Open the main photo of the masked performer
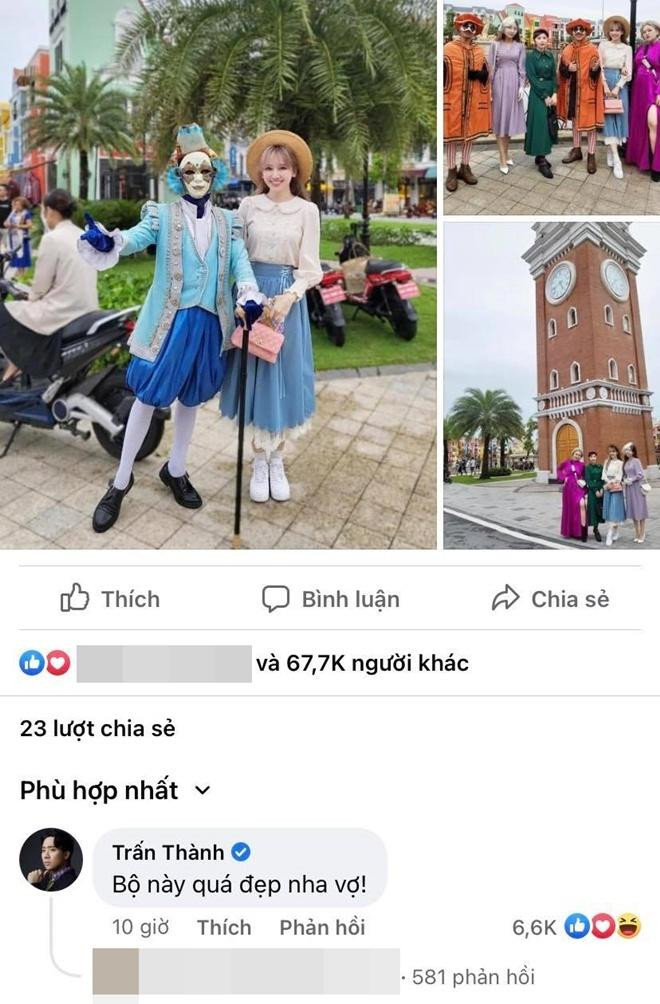The image size is (660, 1004). 218,275
